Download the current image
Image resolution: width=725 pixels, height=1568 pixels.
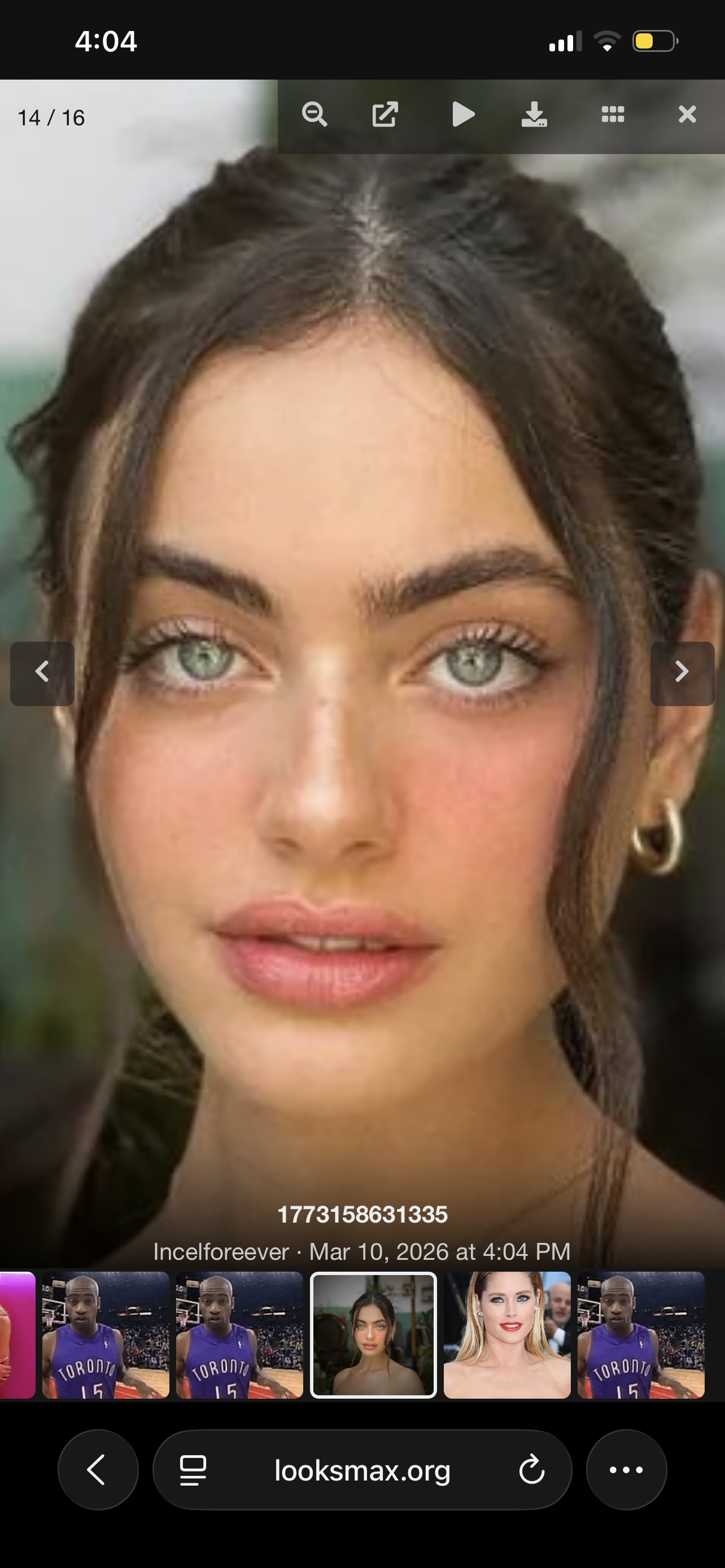click(534, 115)
